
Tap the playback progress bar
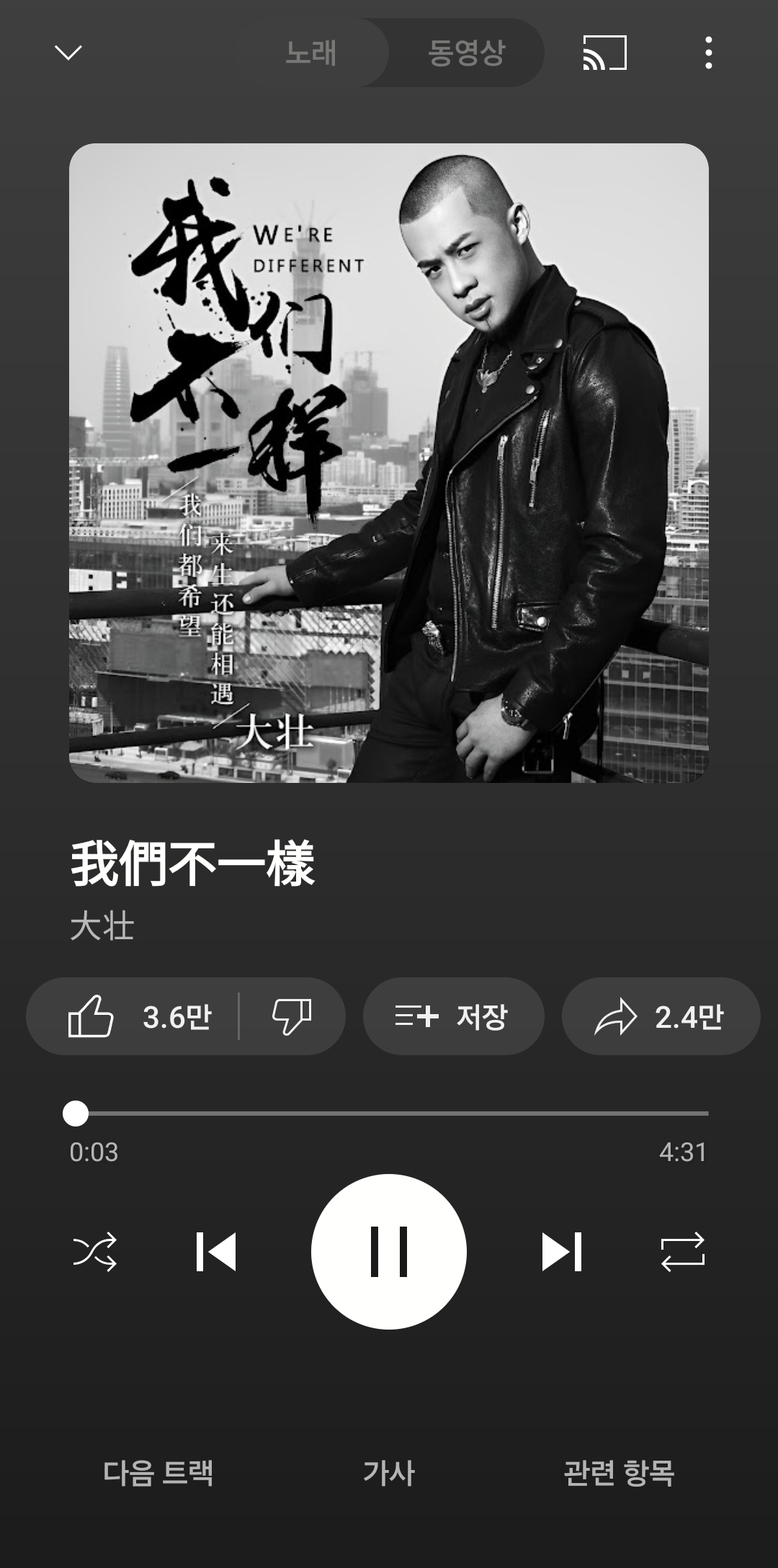(389, 1114)
